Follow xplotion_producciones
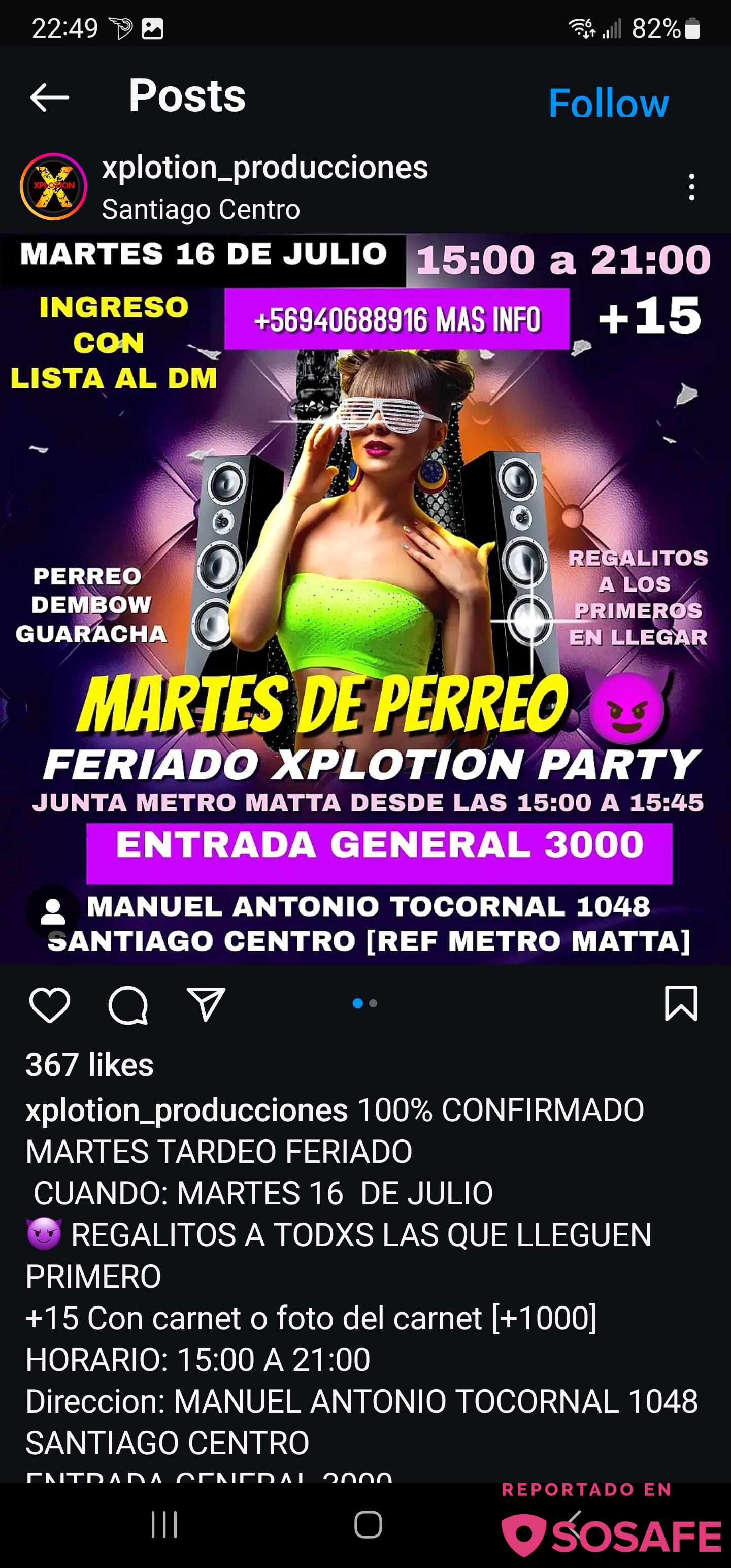This screenshot has width=731, height=1568. (x=608, y=103)
